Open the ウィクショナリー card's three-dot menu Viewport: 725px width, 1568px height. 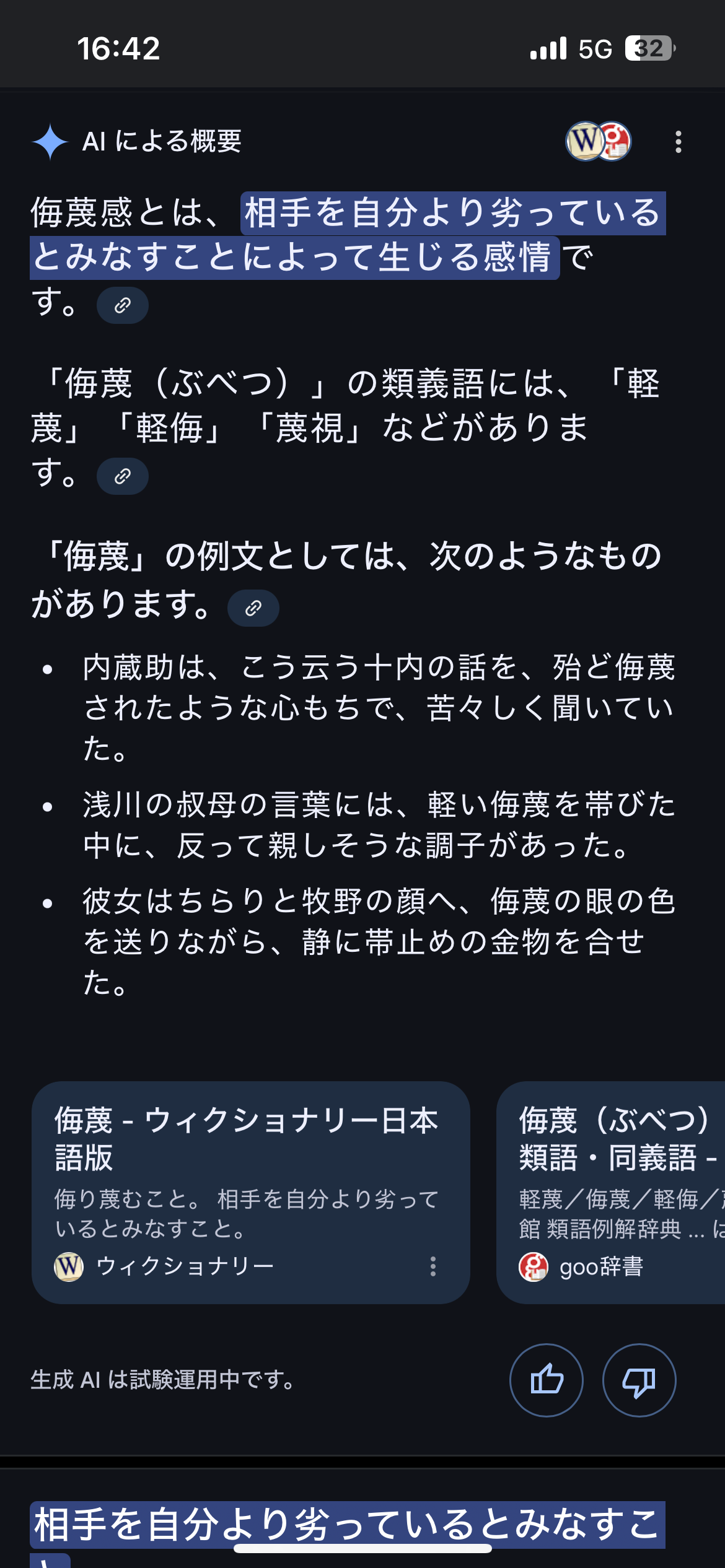433,1266
